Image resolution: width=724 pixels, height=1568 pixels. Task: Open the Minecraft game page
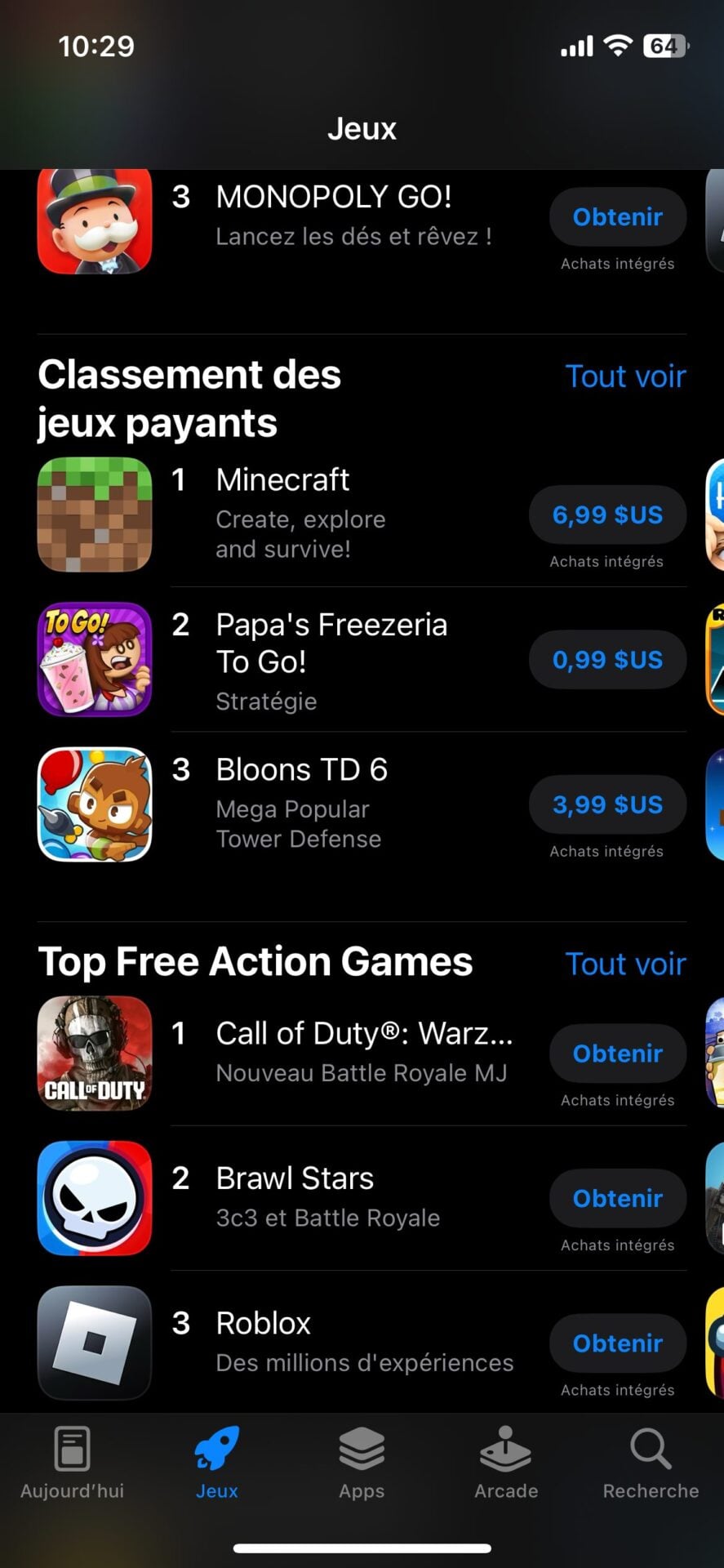(282, 480)
